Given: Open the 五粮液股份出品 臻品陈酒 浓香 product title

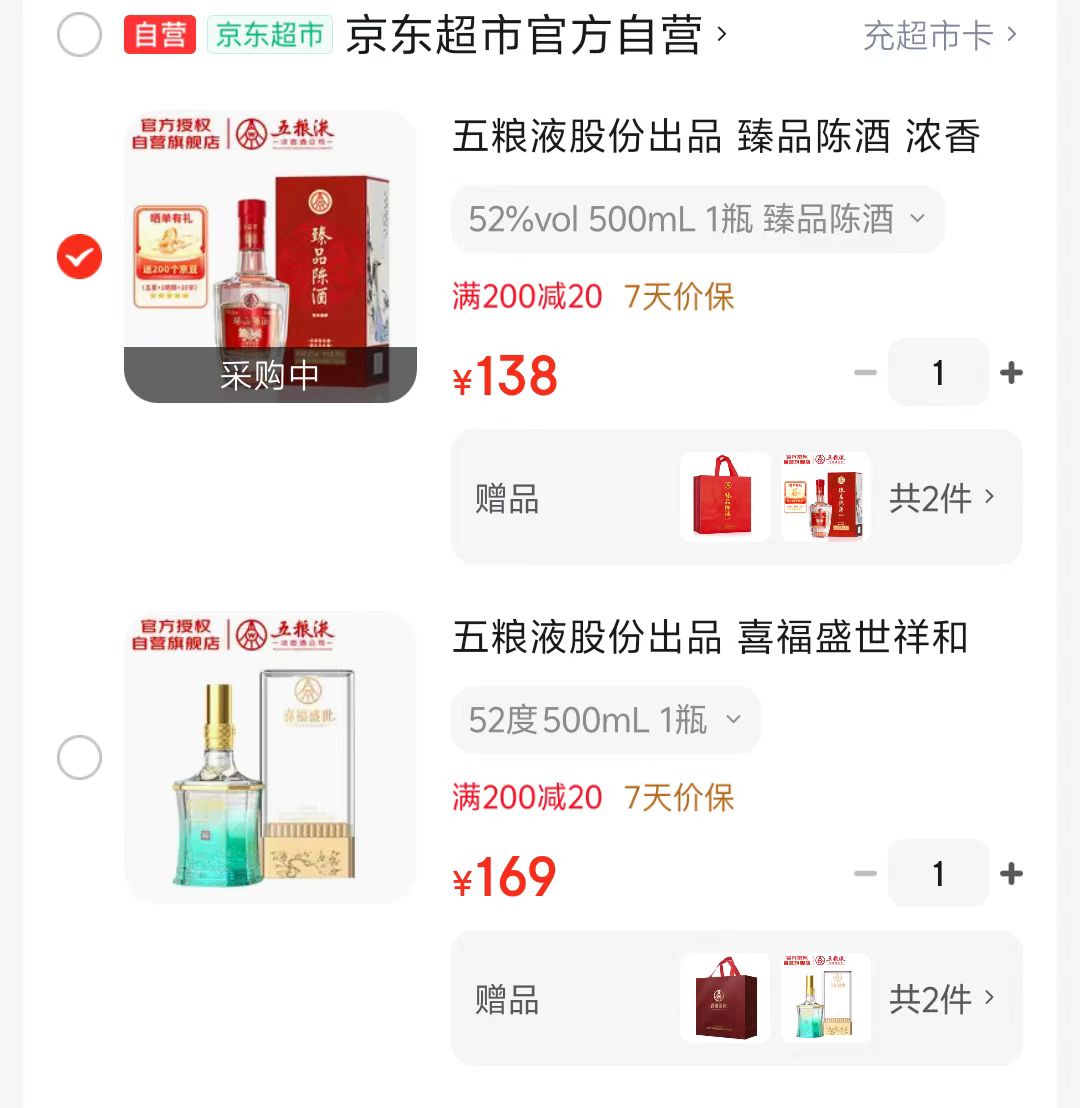Looking at the screenshot, I should tap(715, 138).
